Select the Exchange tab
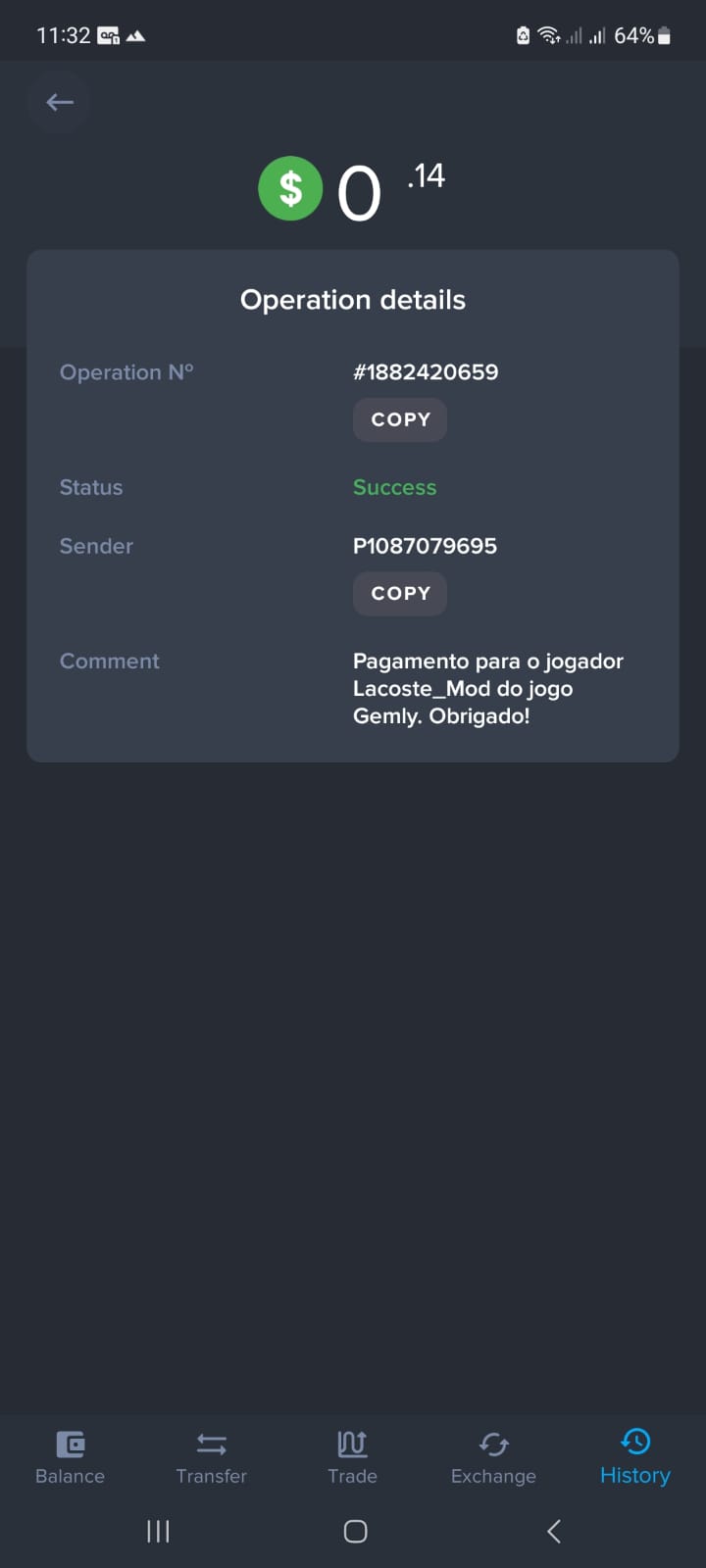This screenshot has height=1568, width=706. (493, 1457)
